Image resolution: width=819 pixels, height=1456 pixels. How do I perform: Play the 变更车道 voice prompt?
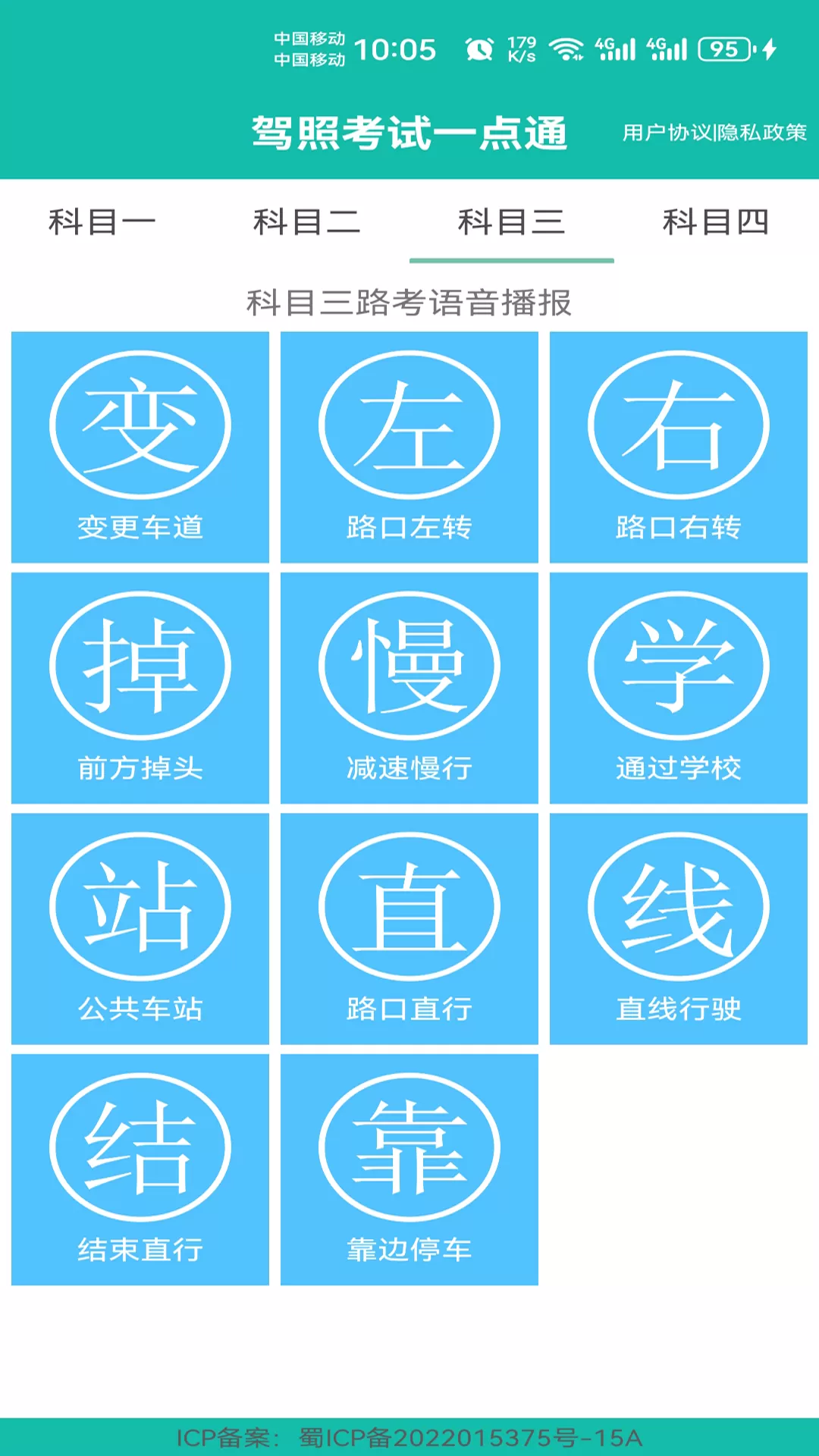click(140, 447)
